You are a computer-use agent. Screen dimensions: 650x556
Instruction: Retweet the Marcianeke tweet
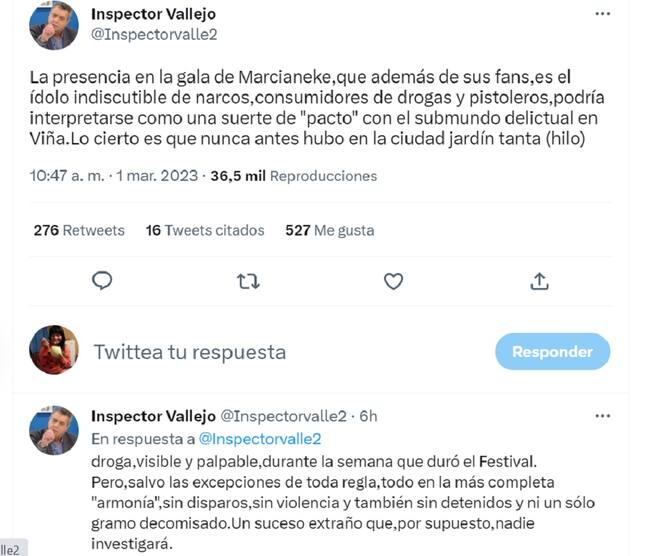248,281
